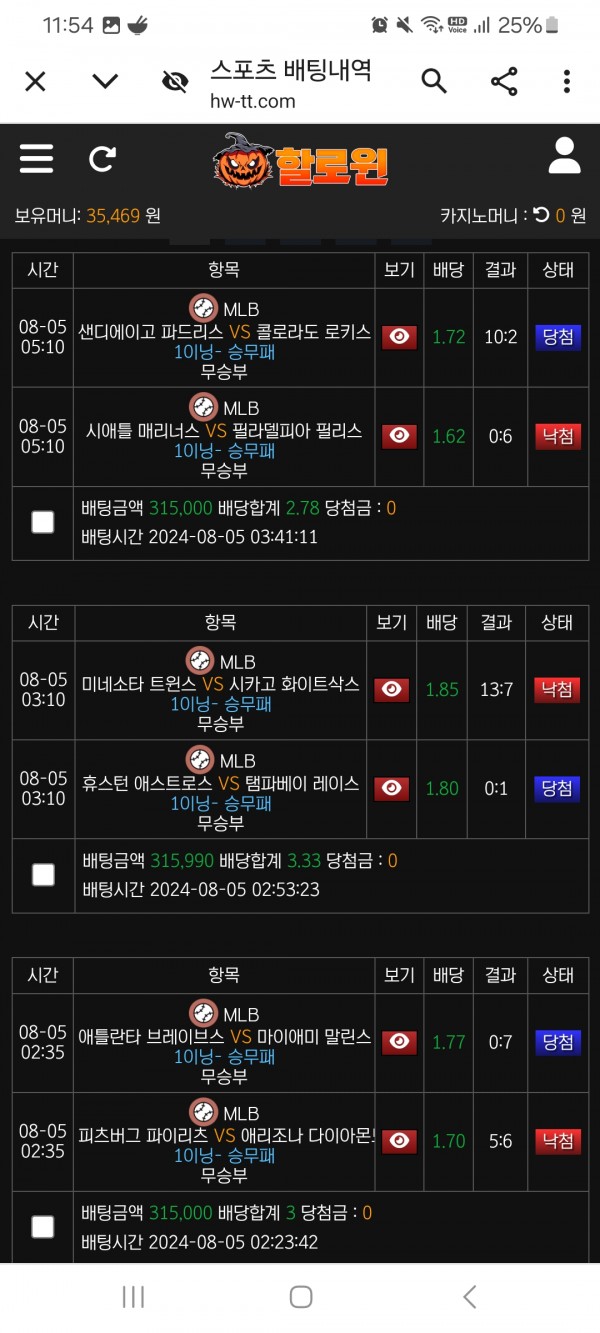Close the browser tab with the X
This screenshot has width=600, height=1333.
pyautogui.click(x=35, y=82)
